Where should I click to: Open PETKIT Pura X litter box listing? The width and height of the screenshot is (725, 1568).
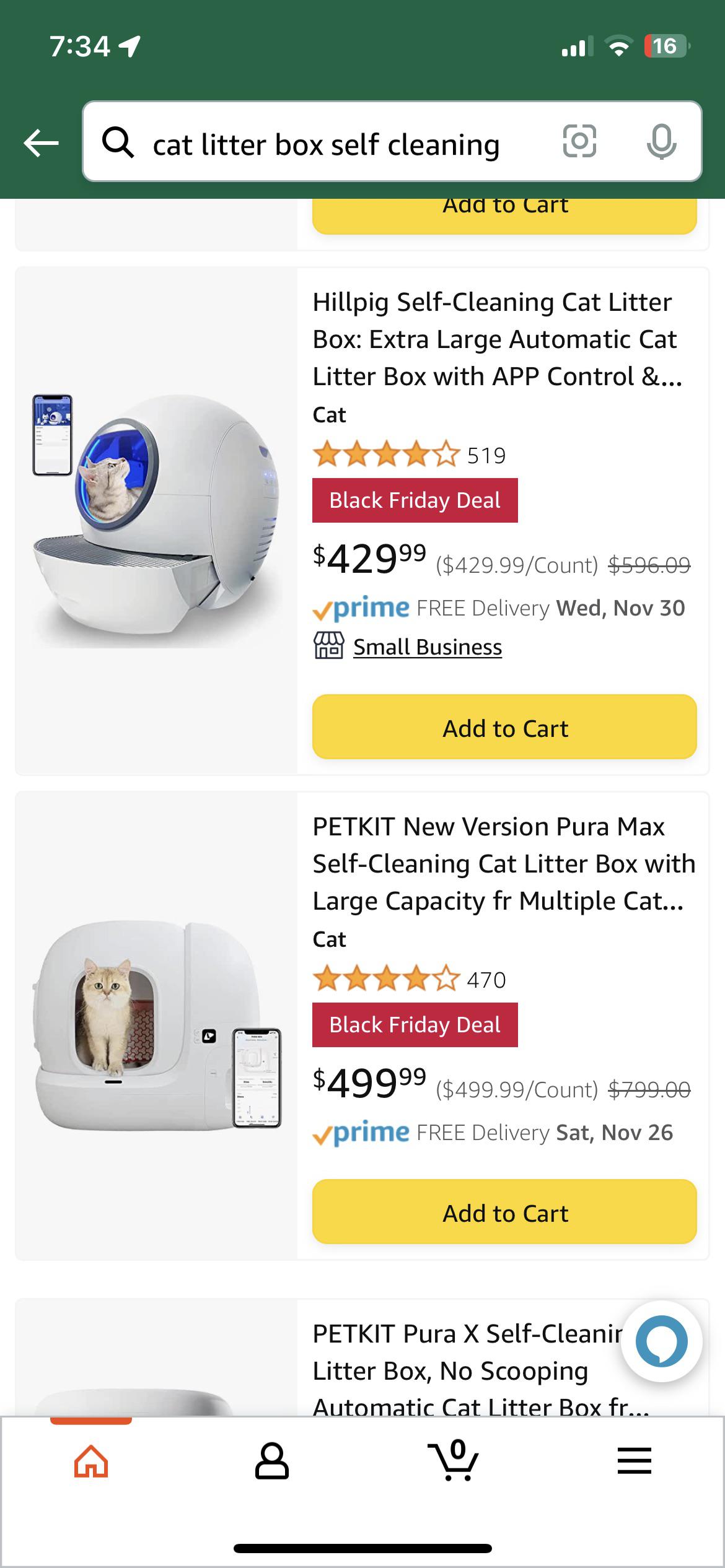pyautogui.click(x=465, y=1370)
